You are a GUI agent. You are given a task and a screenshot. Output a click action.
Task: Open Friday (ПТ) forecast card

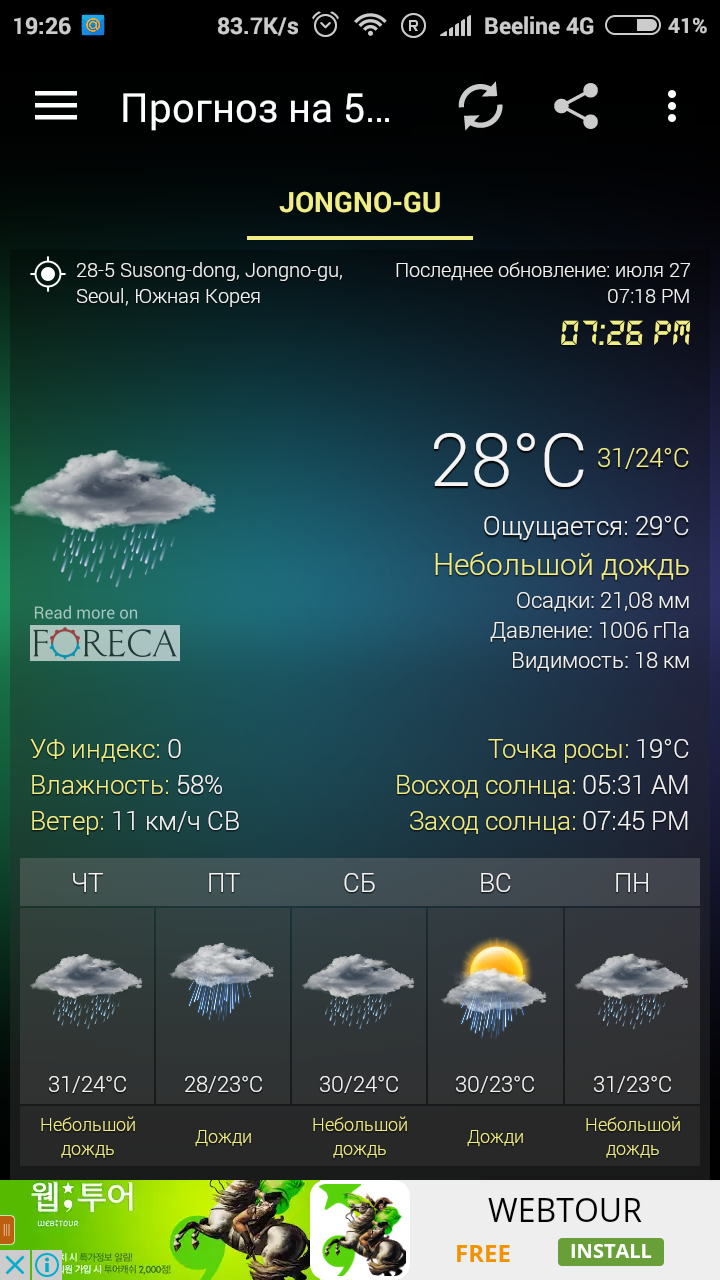(223, 1010)
